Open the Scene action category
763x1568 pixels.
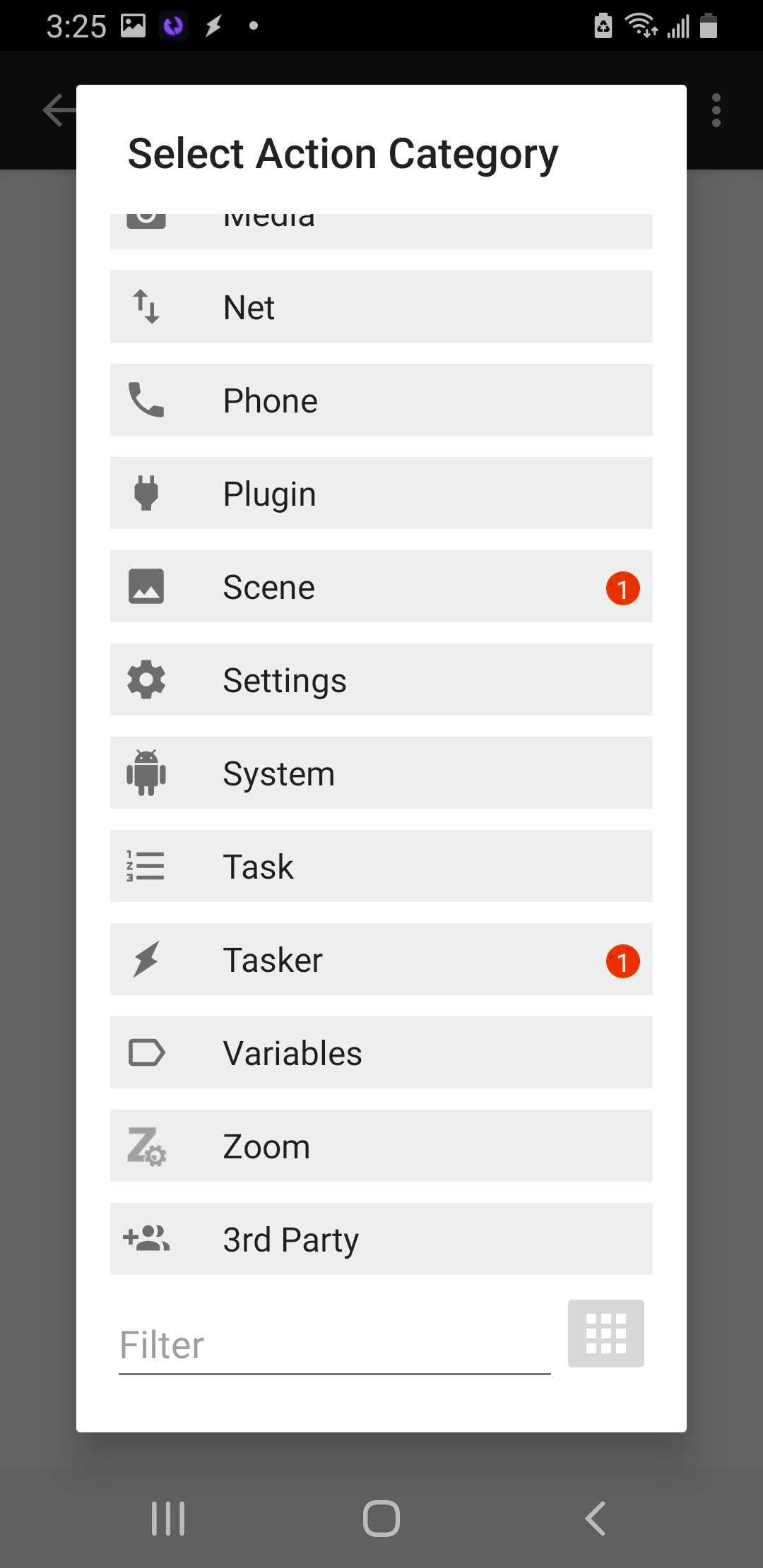point(381,586)
